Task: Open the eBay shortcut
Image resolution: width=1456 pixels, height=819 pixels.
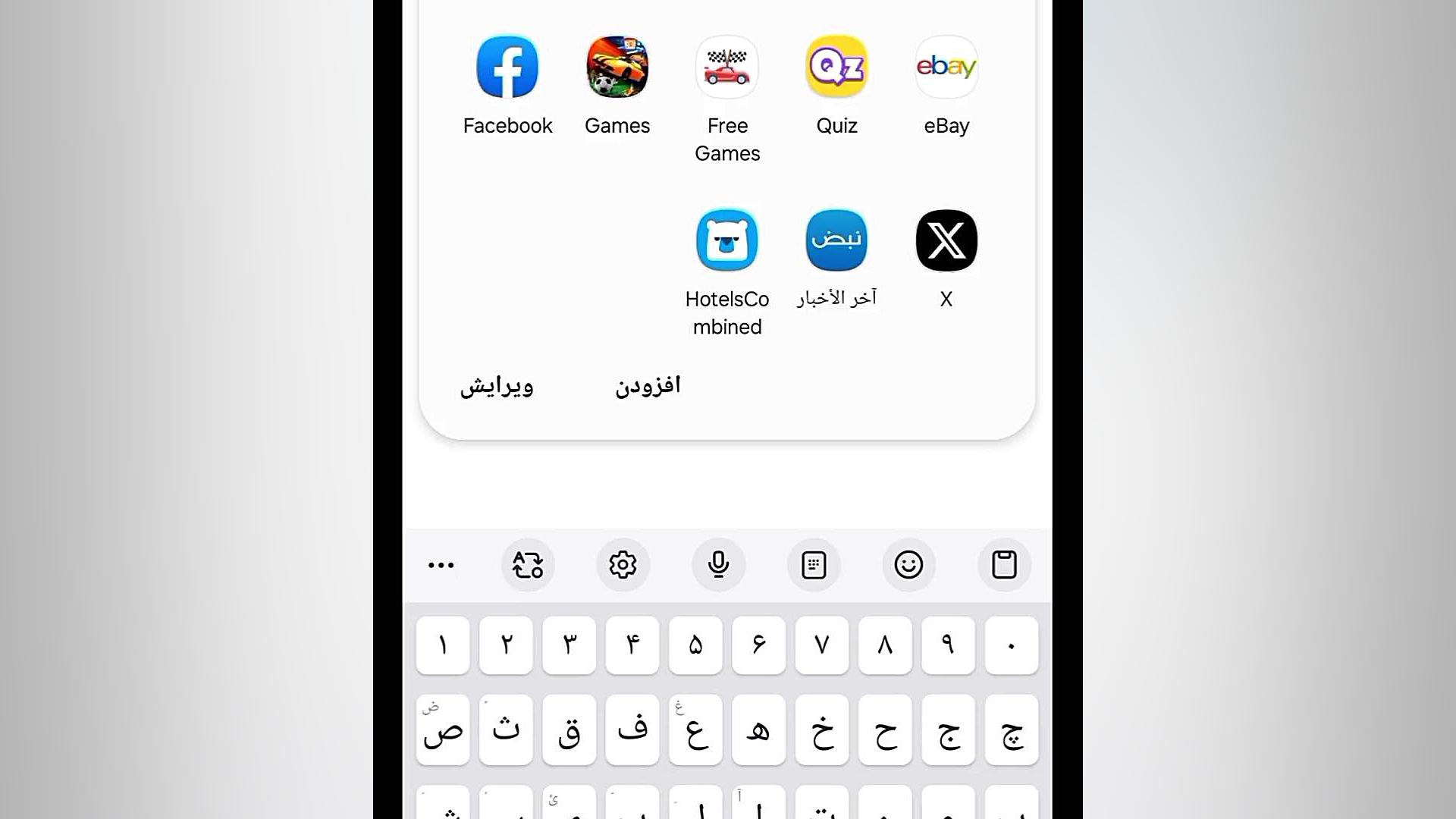Action: click(946, 68)
